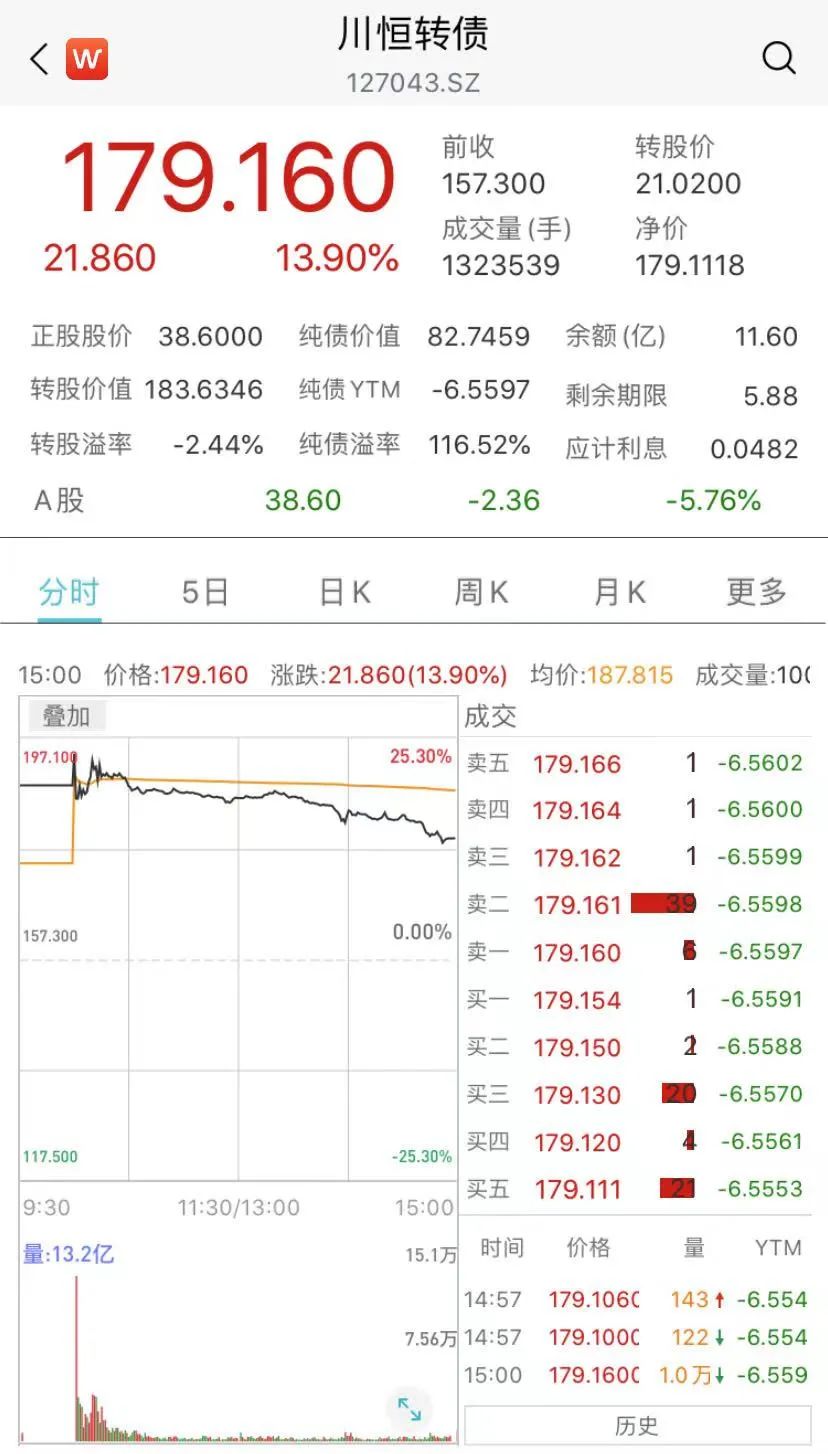Switch to the 分时 chart tab
The image size is (828, 1454).
pyautogui.click(x=69, y=592)
